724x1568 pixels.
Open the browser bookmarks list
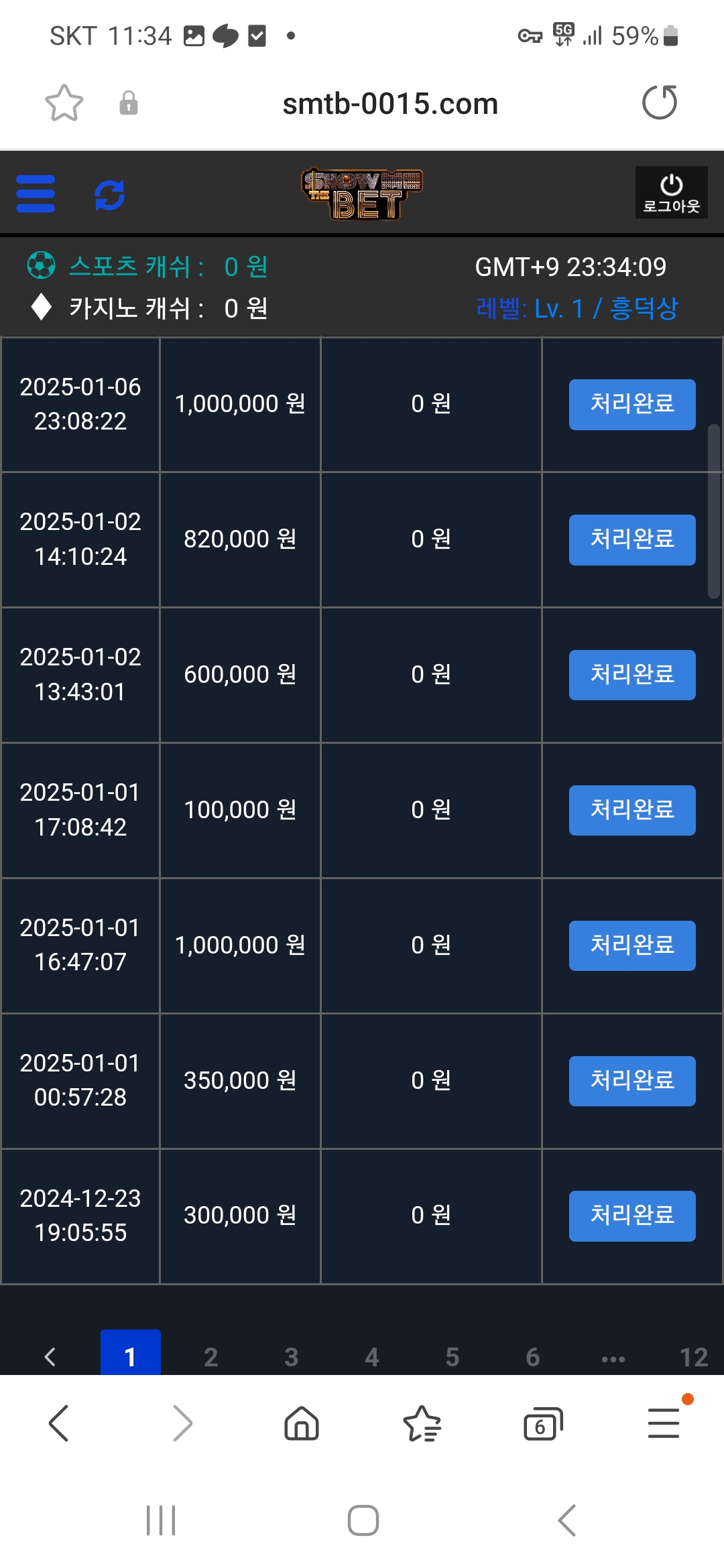[x=422, y=1423]
